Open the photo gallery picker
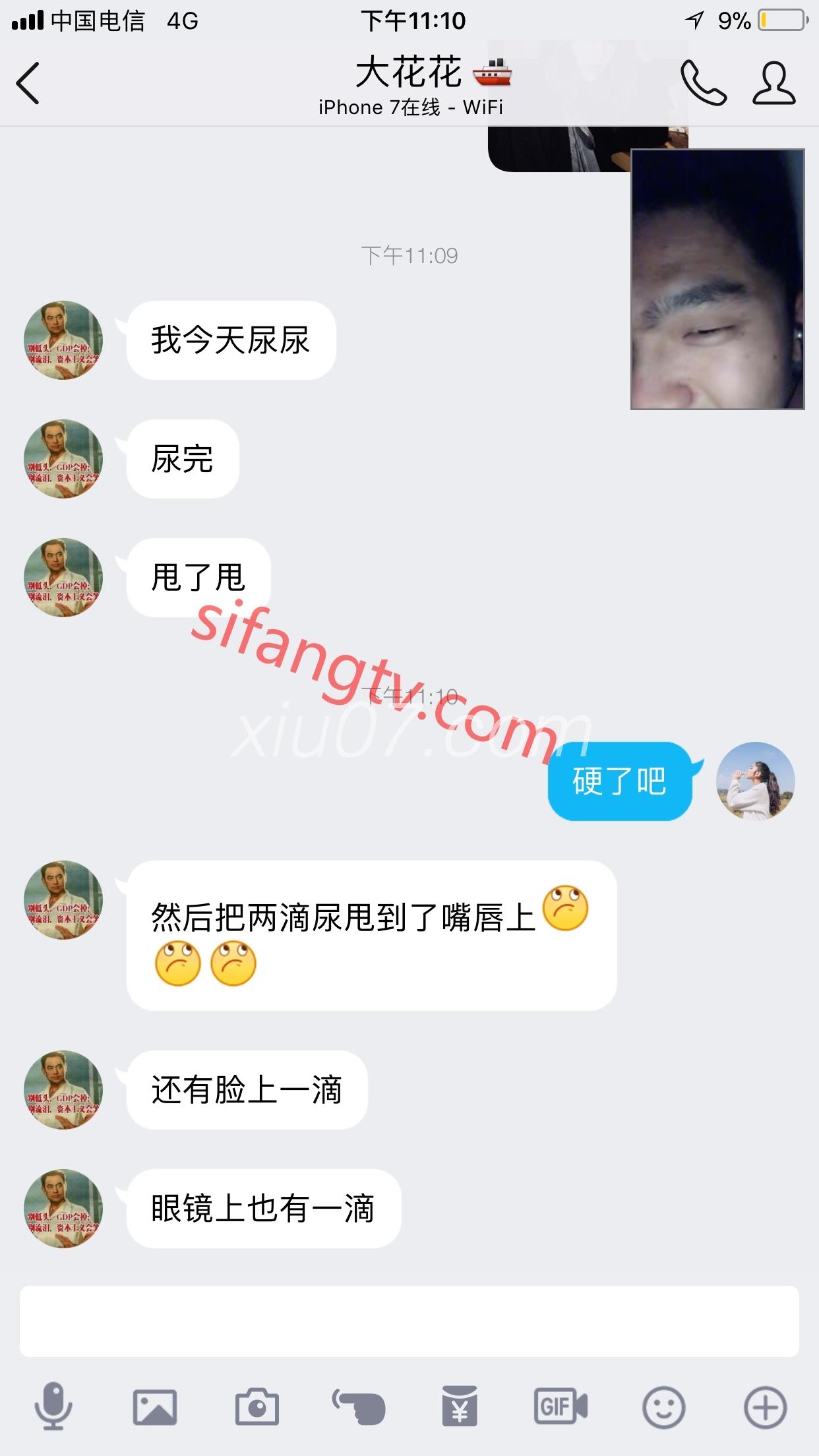This screenshot has height=1456, width=819. pyautogui.click(x=155, y=1408)
